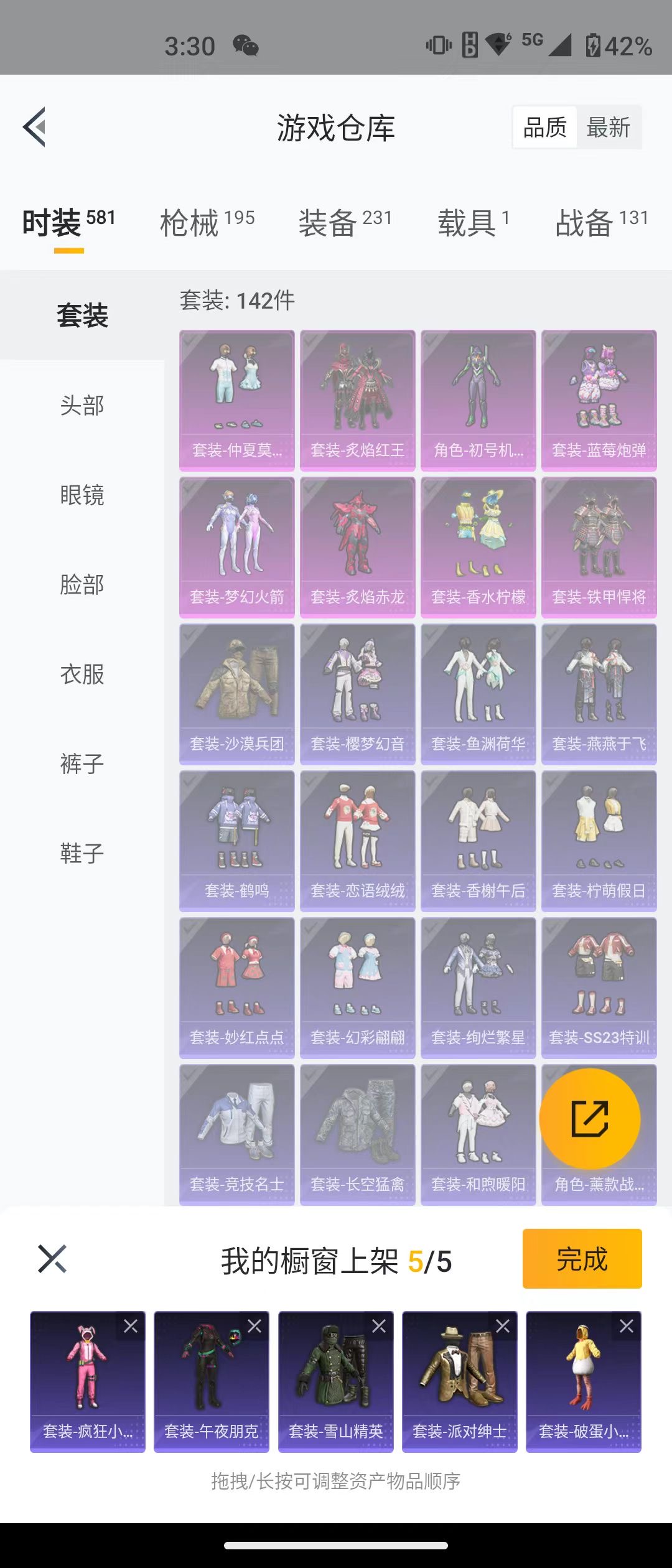Select the 套装-SS23特训 outfit

pyautogui.click(x=599, y=987)
